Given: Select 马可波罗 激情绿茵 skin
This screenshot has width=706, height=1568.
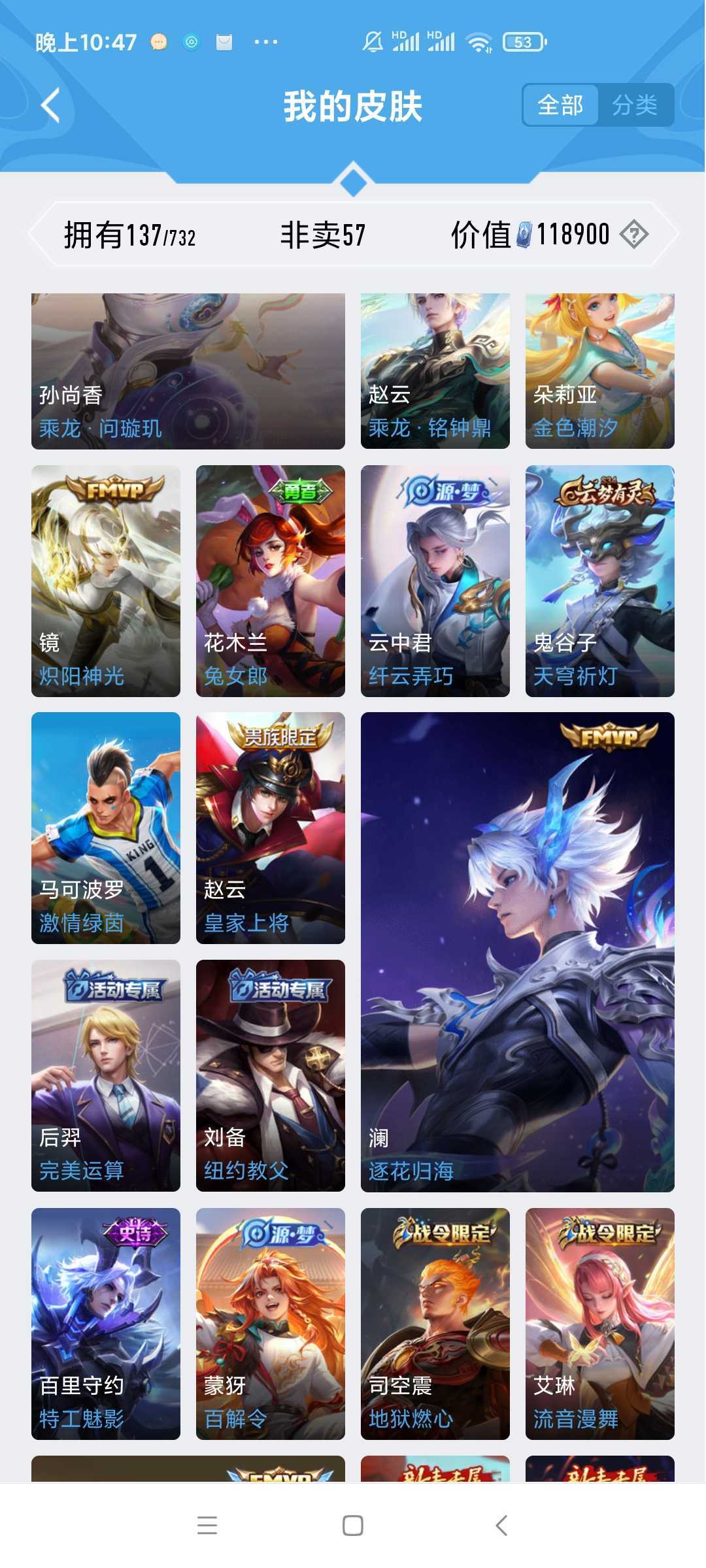Looking at the screenshot, I should [x=106, y=828].
